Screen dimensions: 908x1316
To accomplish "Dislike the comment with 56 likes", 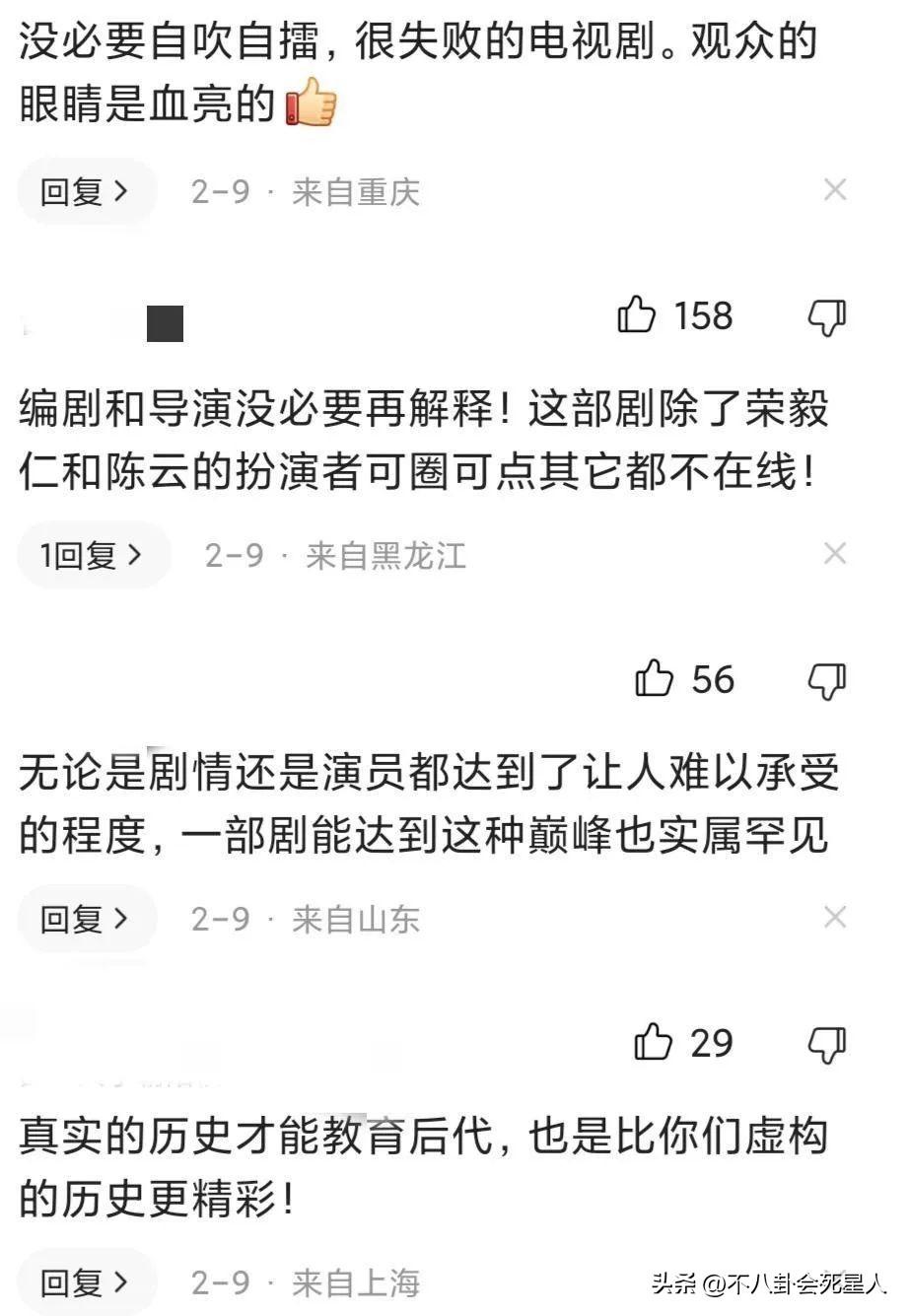I will [826, 681].
